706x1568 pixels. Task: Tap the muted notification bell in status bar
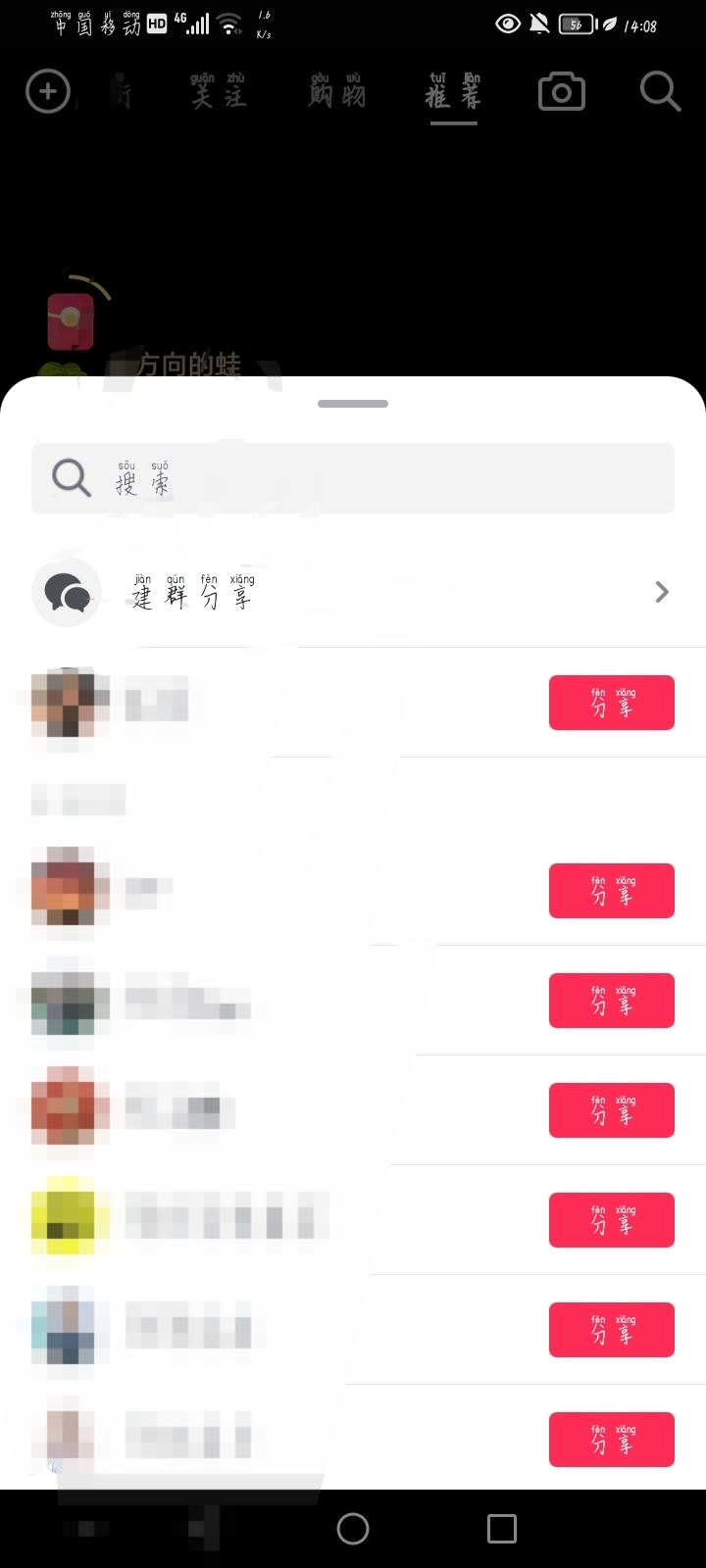tap(540, 23)
